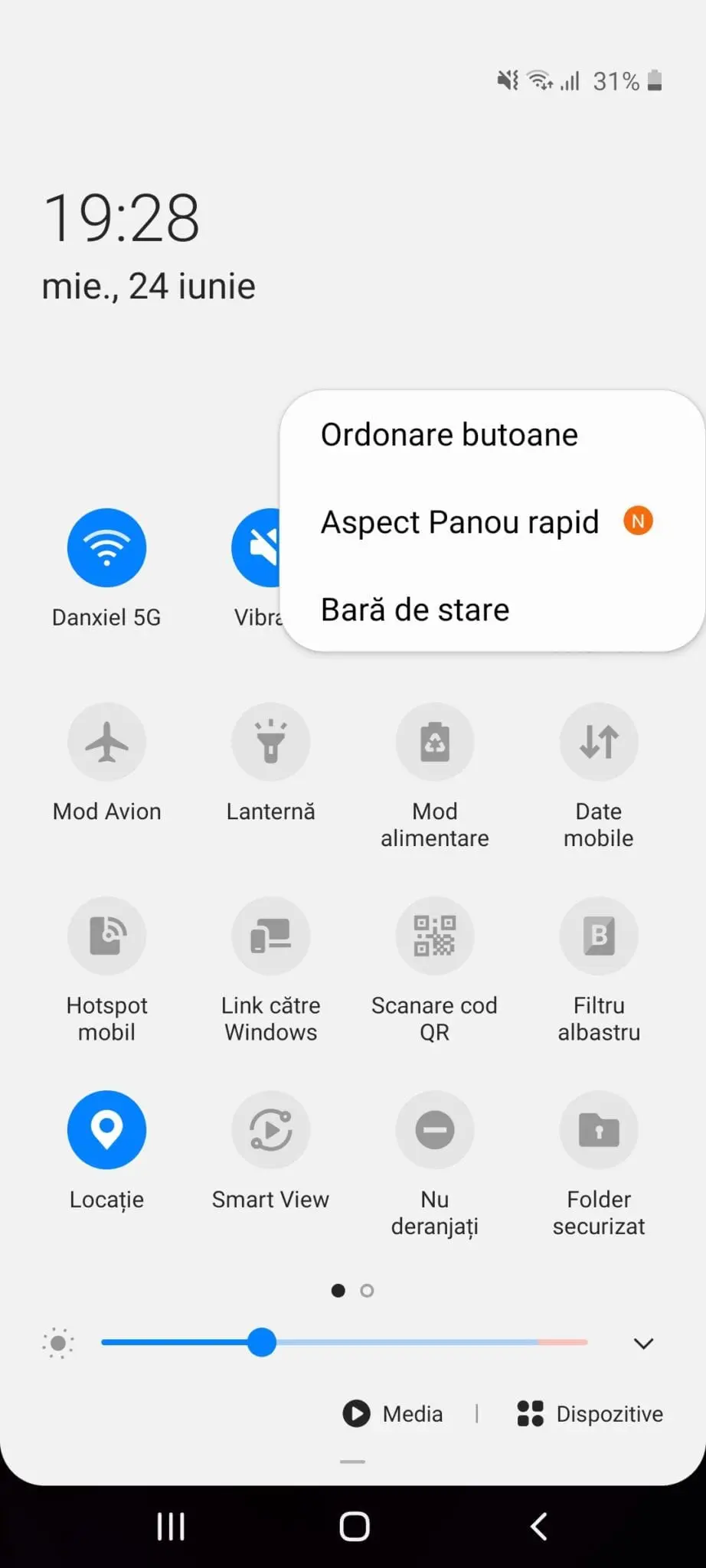Open Scanare cod QR
Image resolution: width=706 pixels, height=1568 pixels.
(x=434, y=936)
